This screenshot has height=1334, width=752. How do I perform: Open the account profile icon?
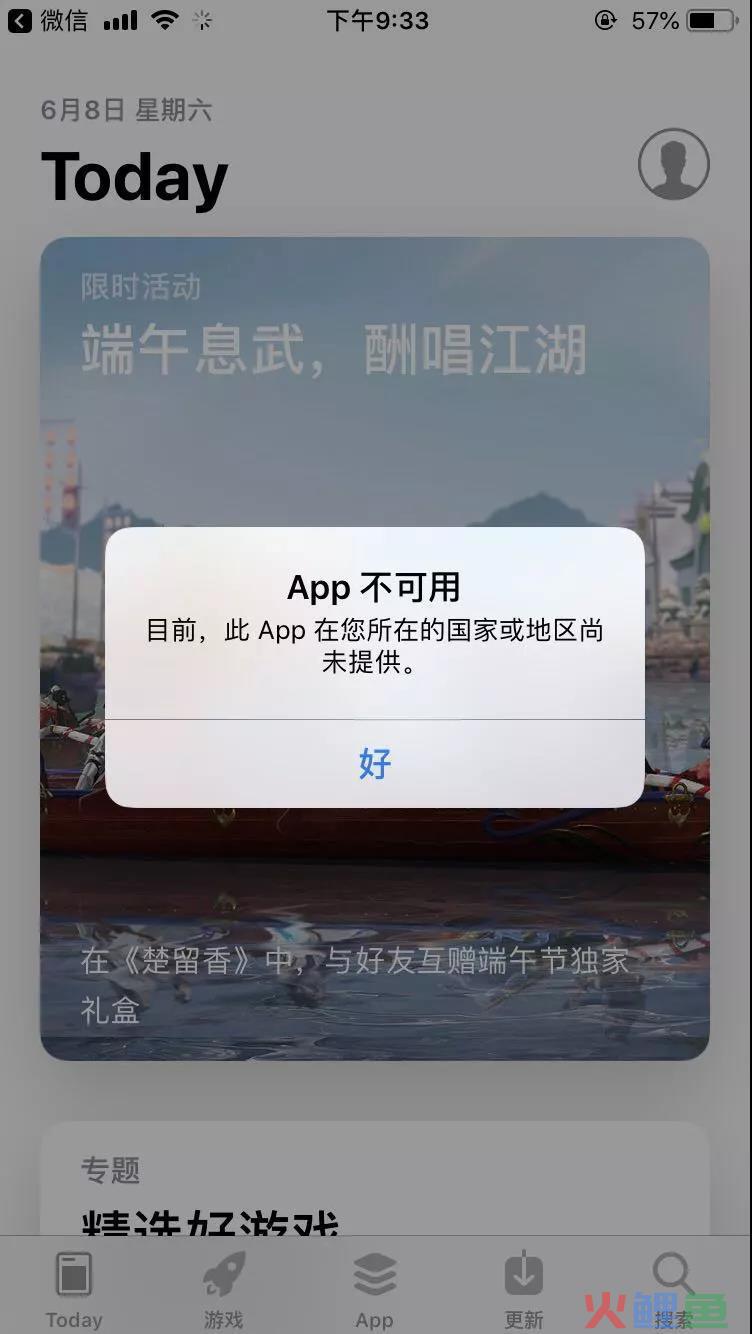pyautogui.click(x=674, y=164)
